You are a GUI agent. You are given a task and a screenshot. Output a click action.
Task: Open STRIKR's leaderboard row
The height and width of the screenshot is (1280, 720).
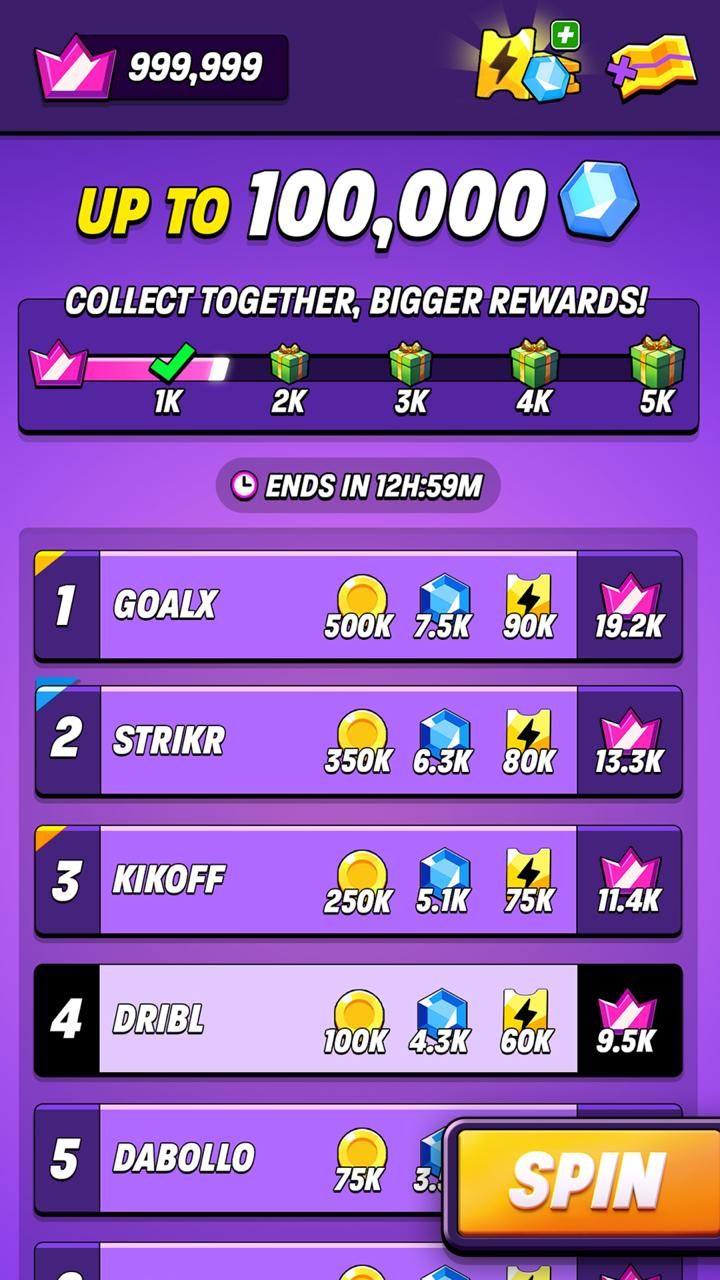(358, 741)
